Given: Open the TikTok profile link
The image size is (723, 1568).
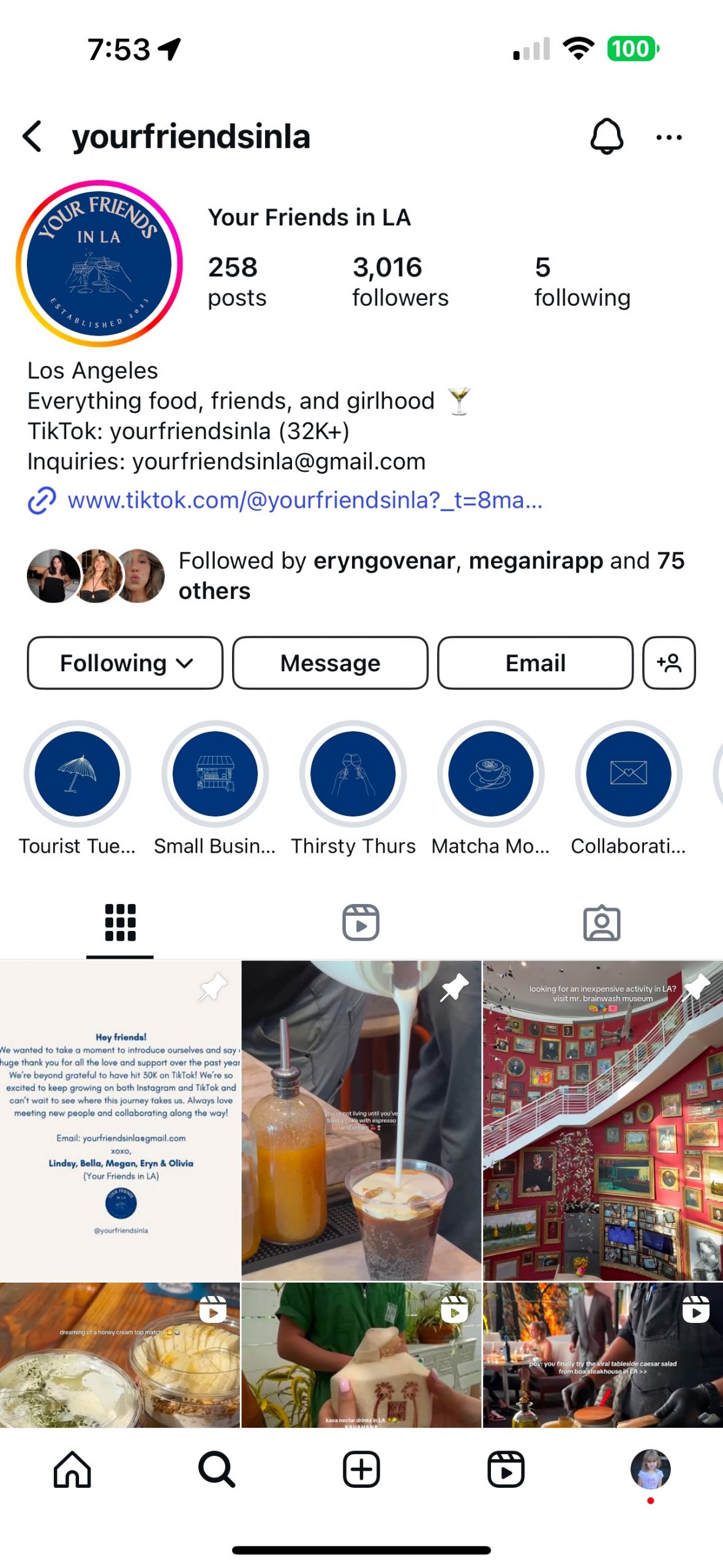Looking at the screenshot, I should point(304,500).
